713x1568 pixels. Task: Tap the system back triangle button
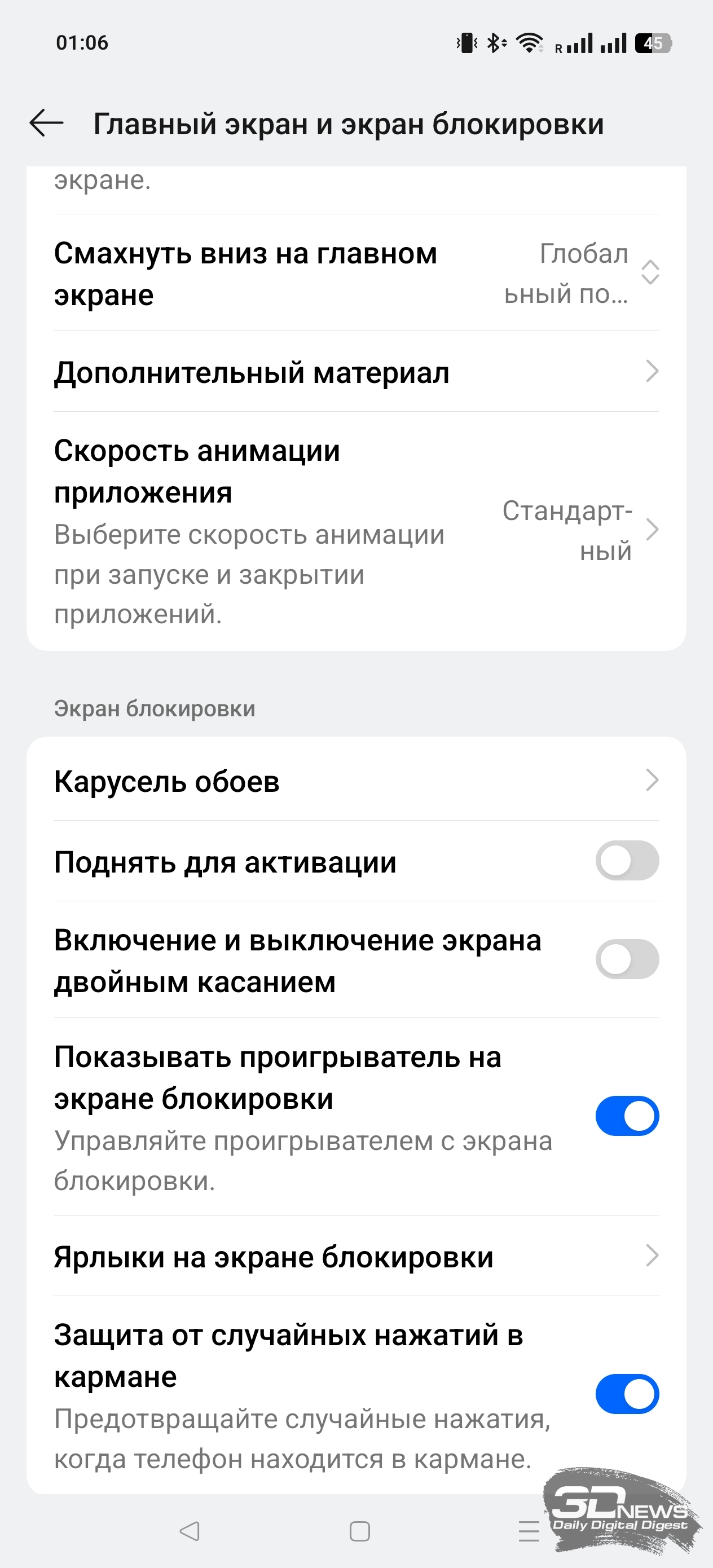(190, 1531)
